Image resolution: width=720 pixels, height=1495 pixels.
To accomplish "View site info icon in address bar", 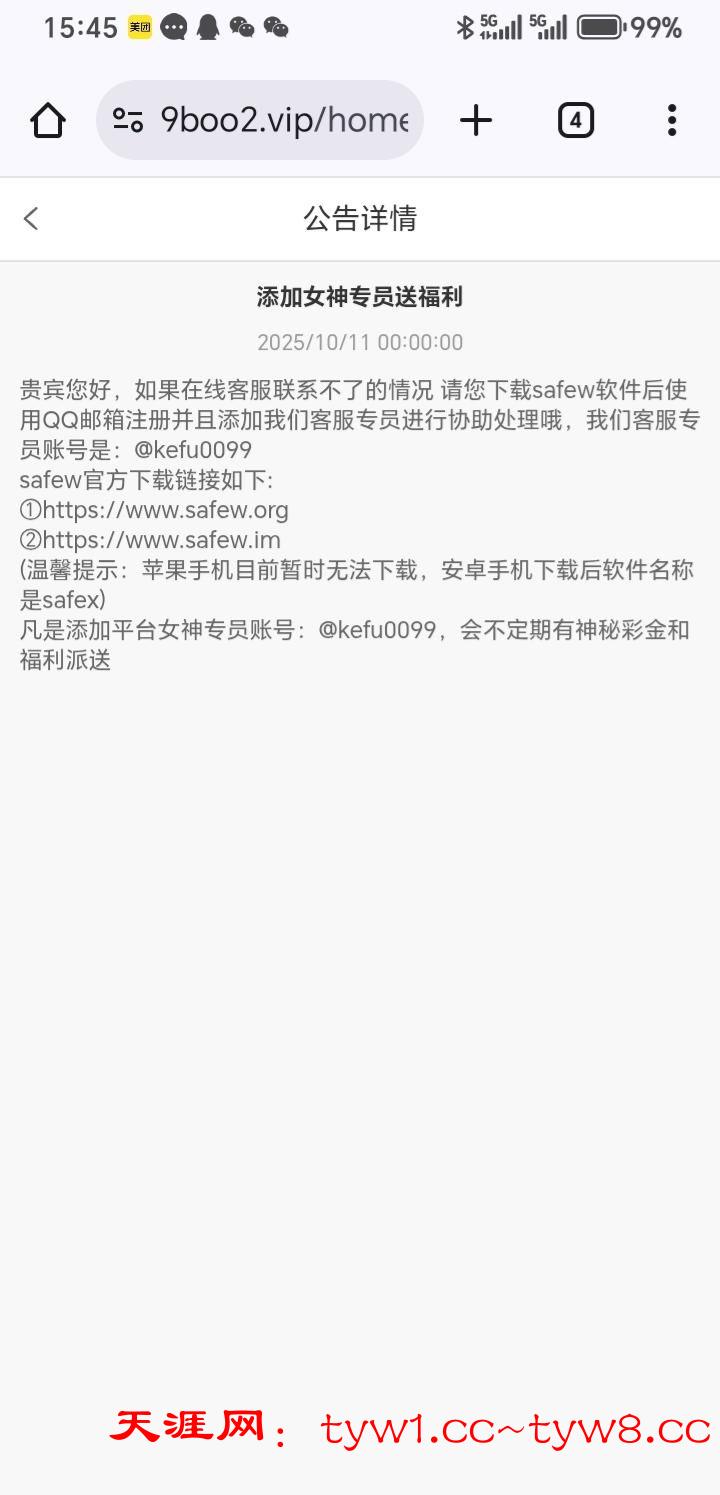I will 128,121.
